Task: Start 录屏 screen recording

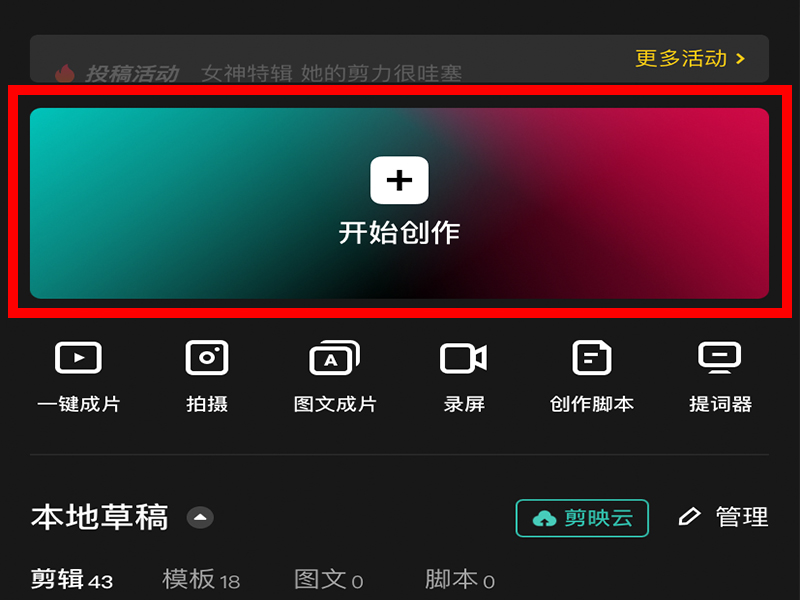Action: [464, 377]
